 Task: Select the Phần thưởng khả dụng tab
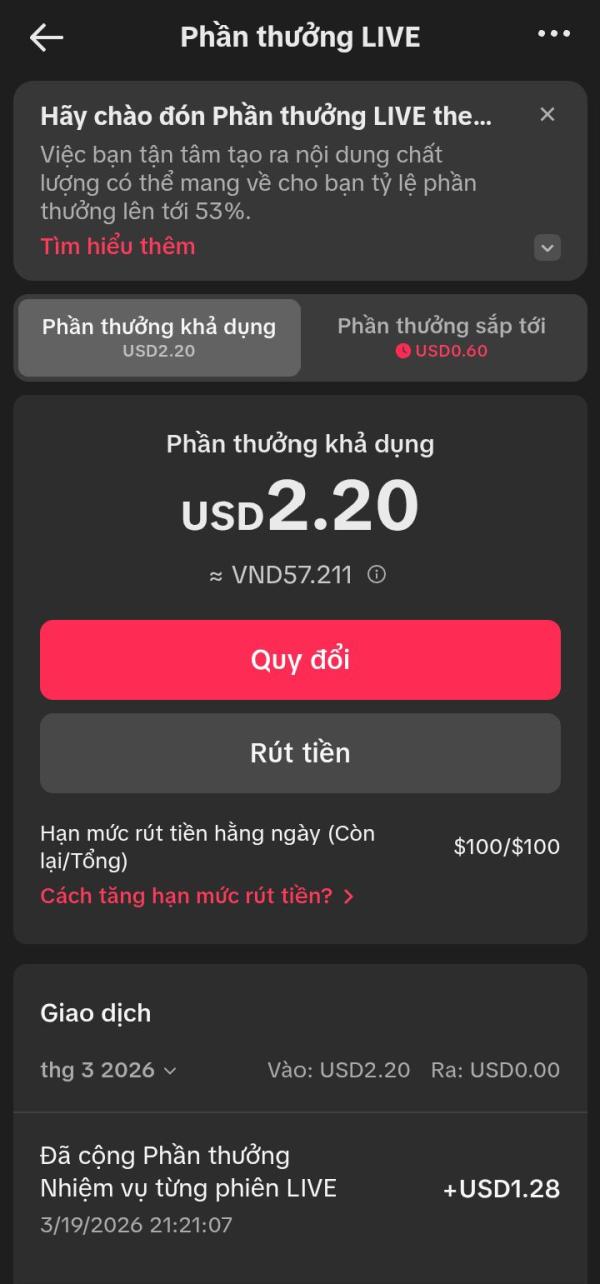(159, 338)
